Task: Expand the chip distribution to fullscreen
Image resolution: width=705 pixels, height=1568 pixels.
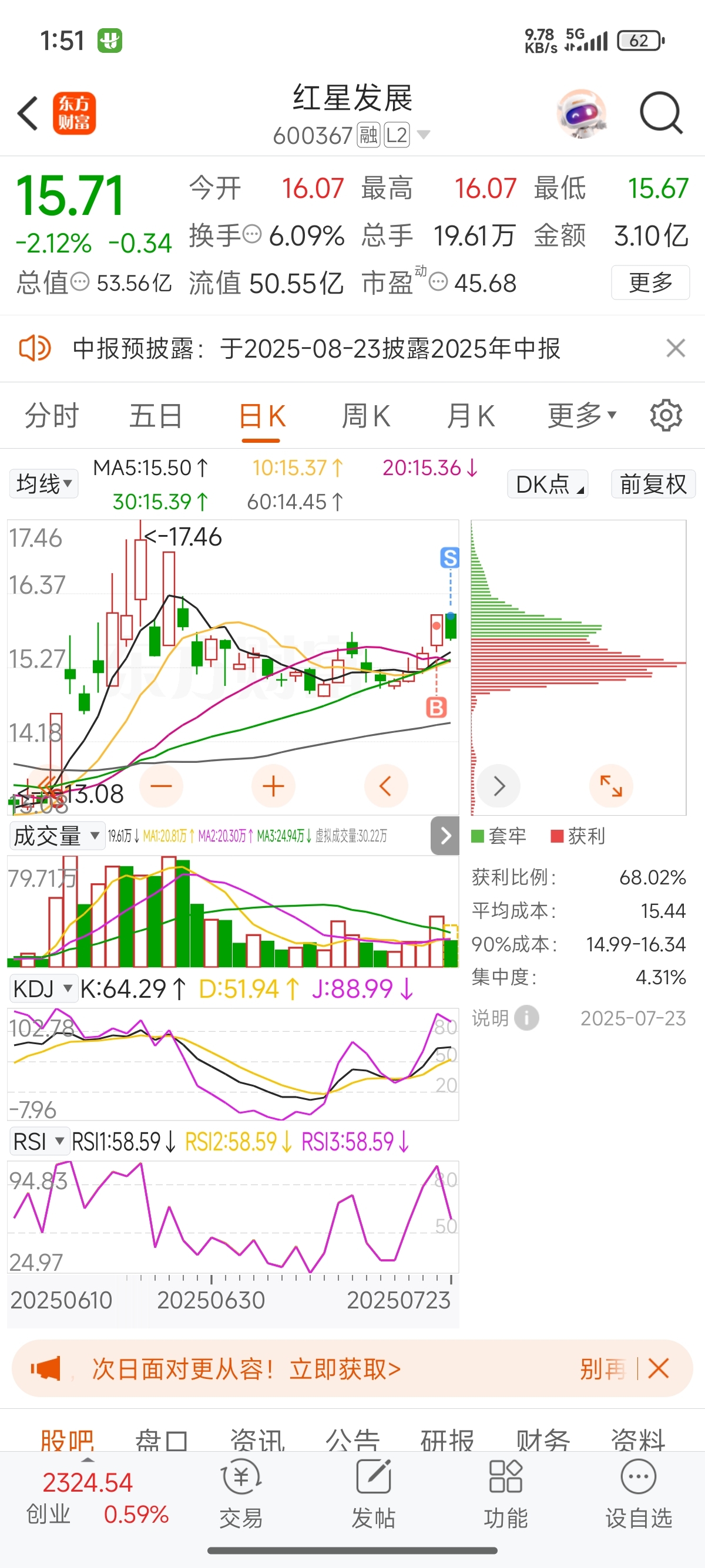Action: 611,786
